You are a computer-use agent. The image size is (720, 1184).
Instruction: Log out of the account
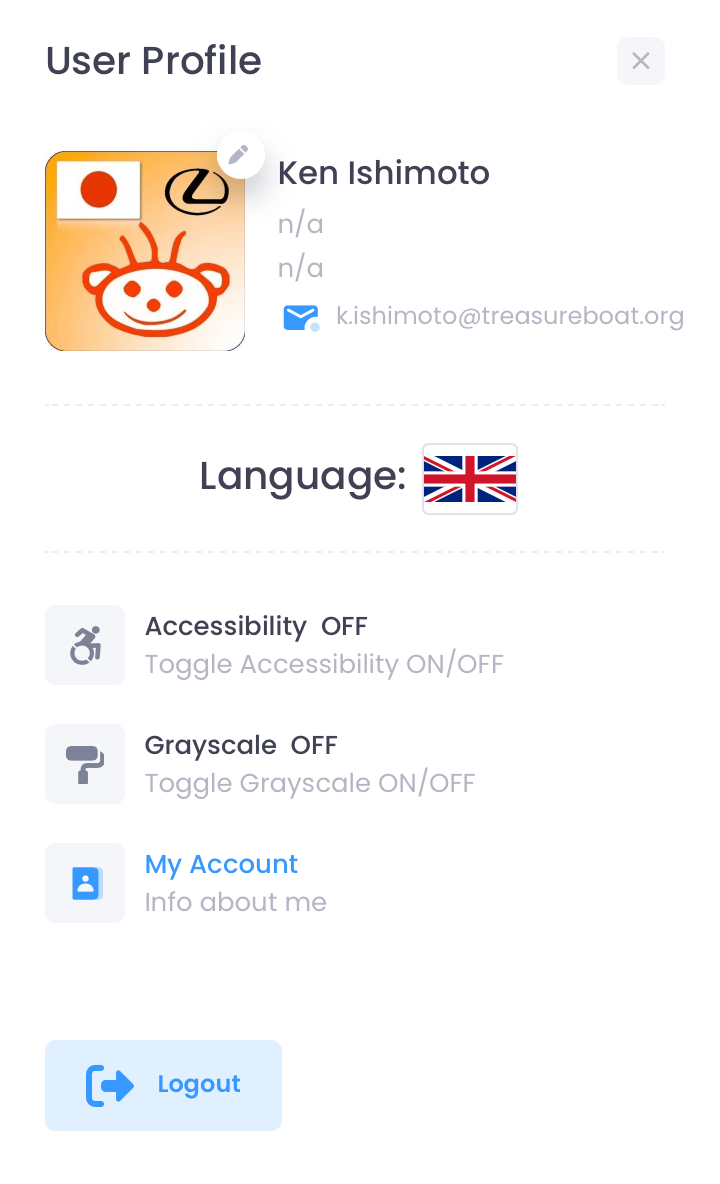pos(163,1085)
